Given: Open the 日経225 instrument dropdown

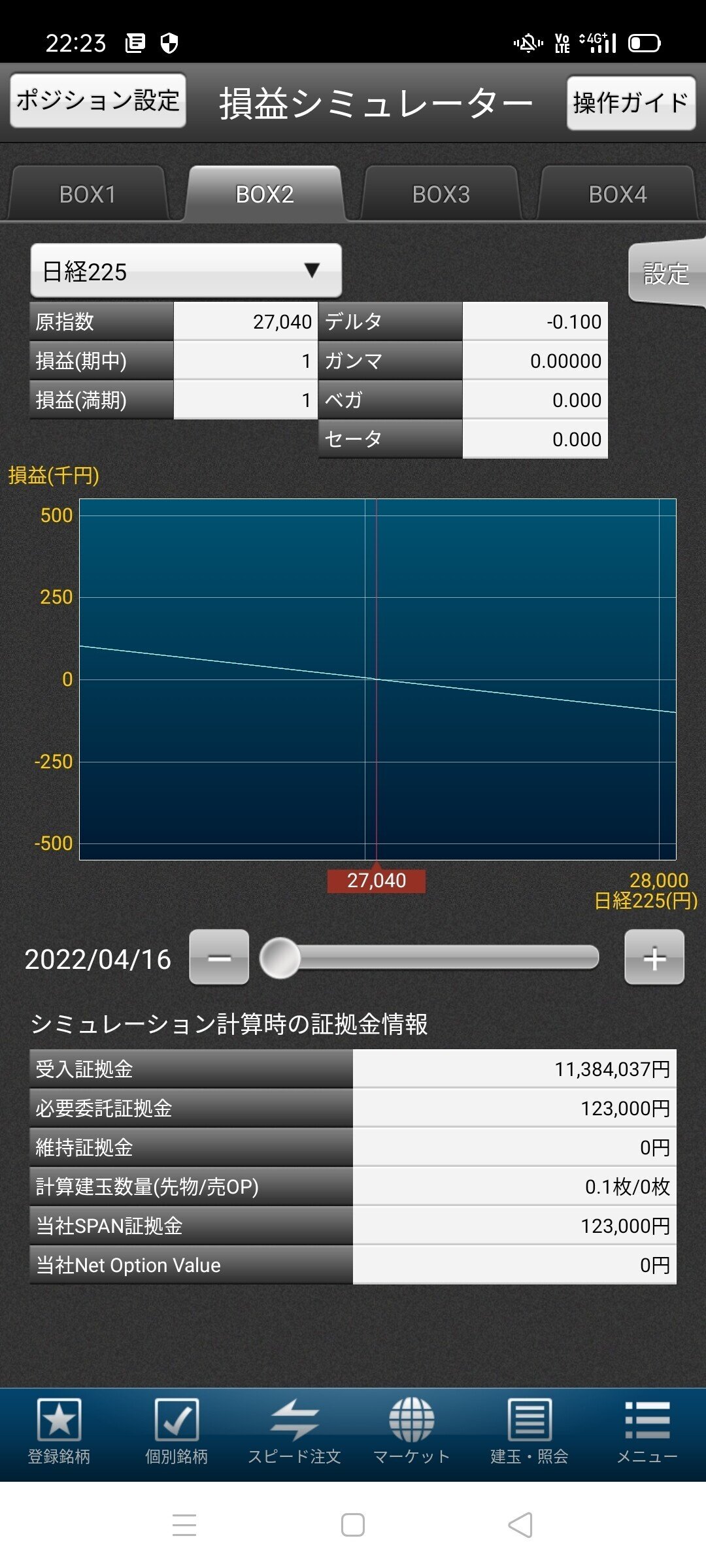Looking at the screenshot, I should 186,270.
